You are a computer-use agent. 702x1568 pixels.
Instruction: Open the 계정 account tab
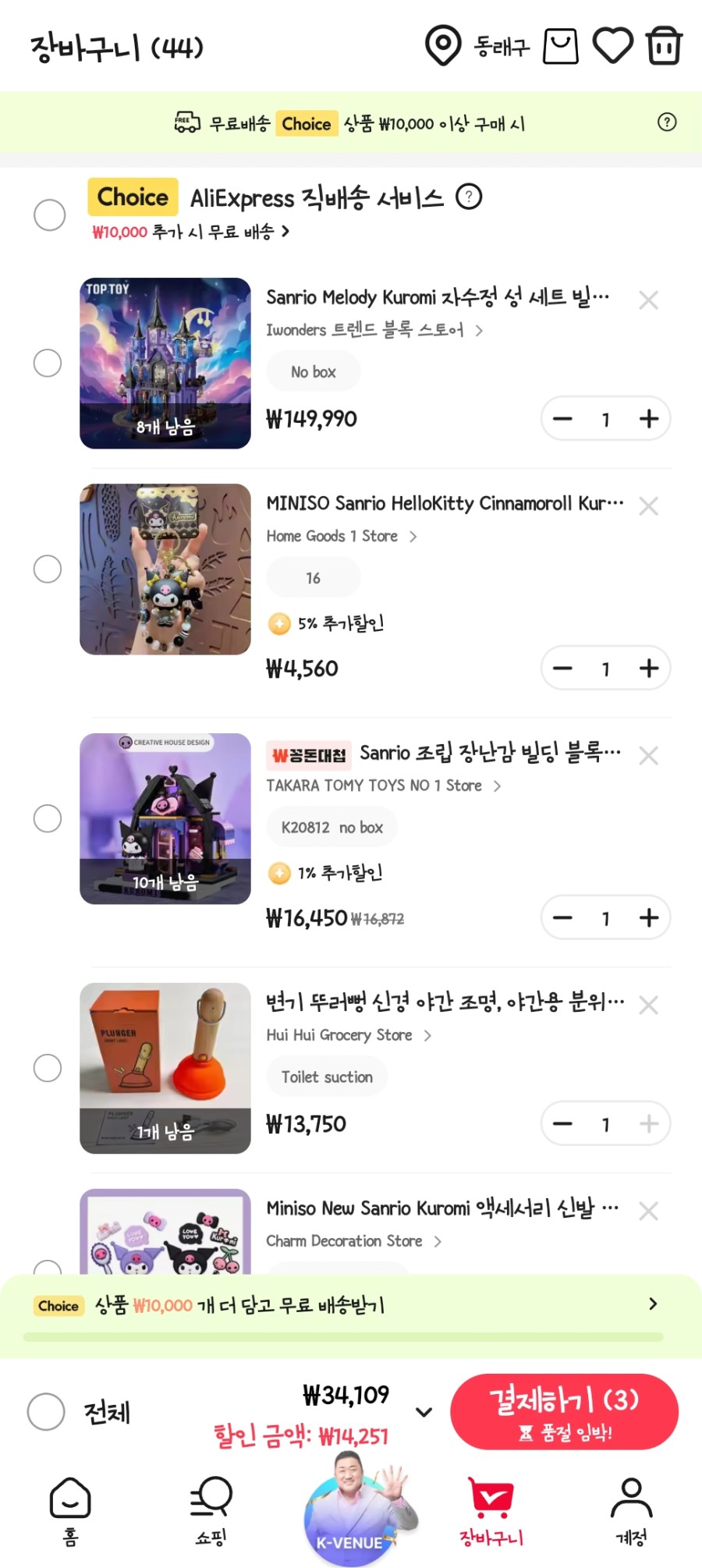(x=631, y=1509)
